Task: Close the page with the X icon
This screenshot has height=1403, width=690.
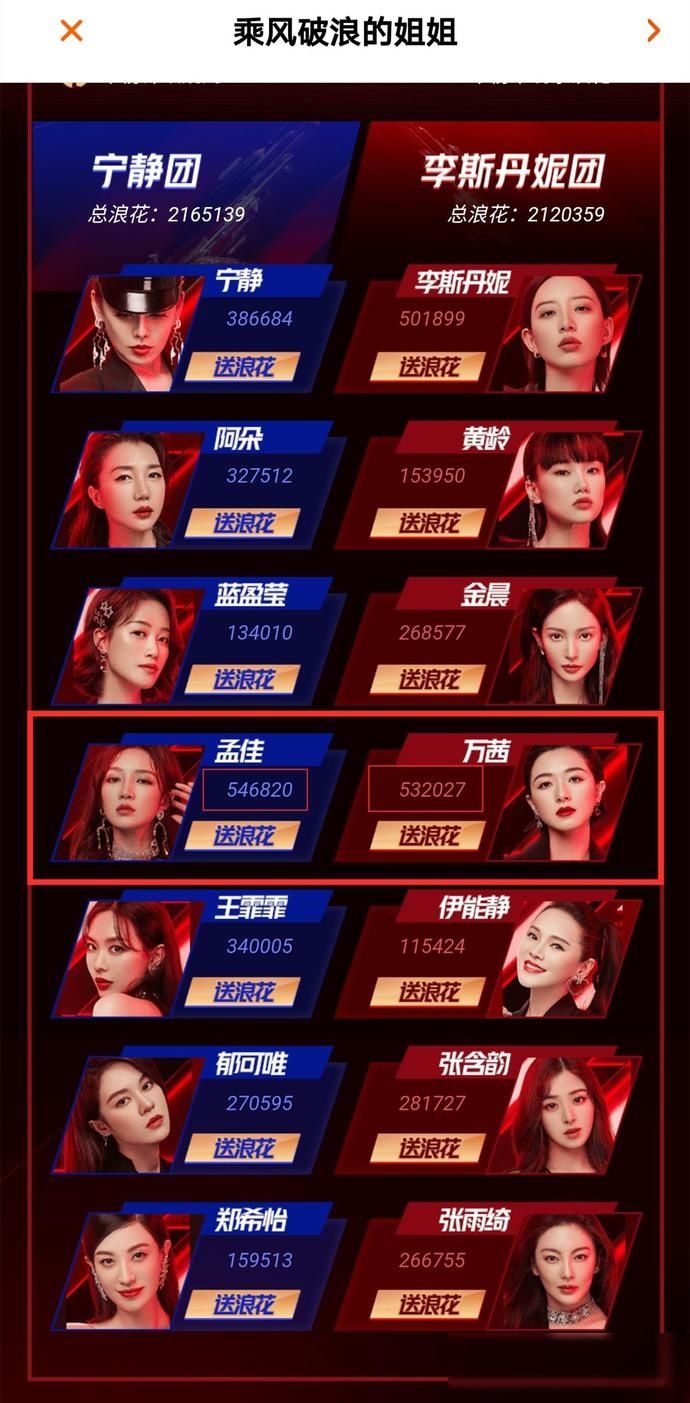Action: tap(71, 31)
